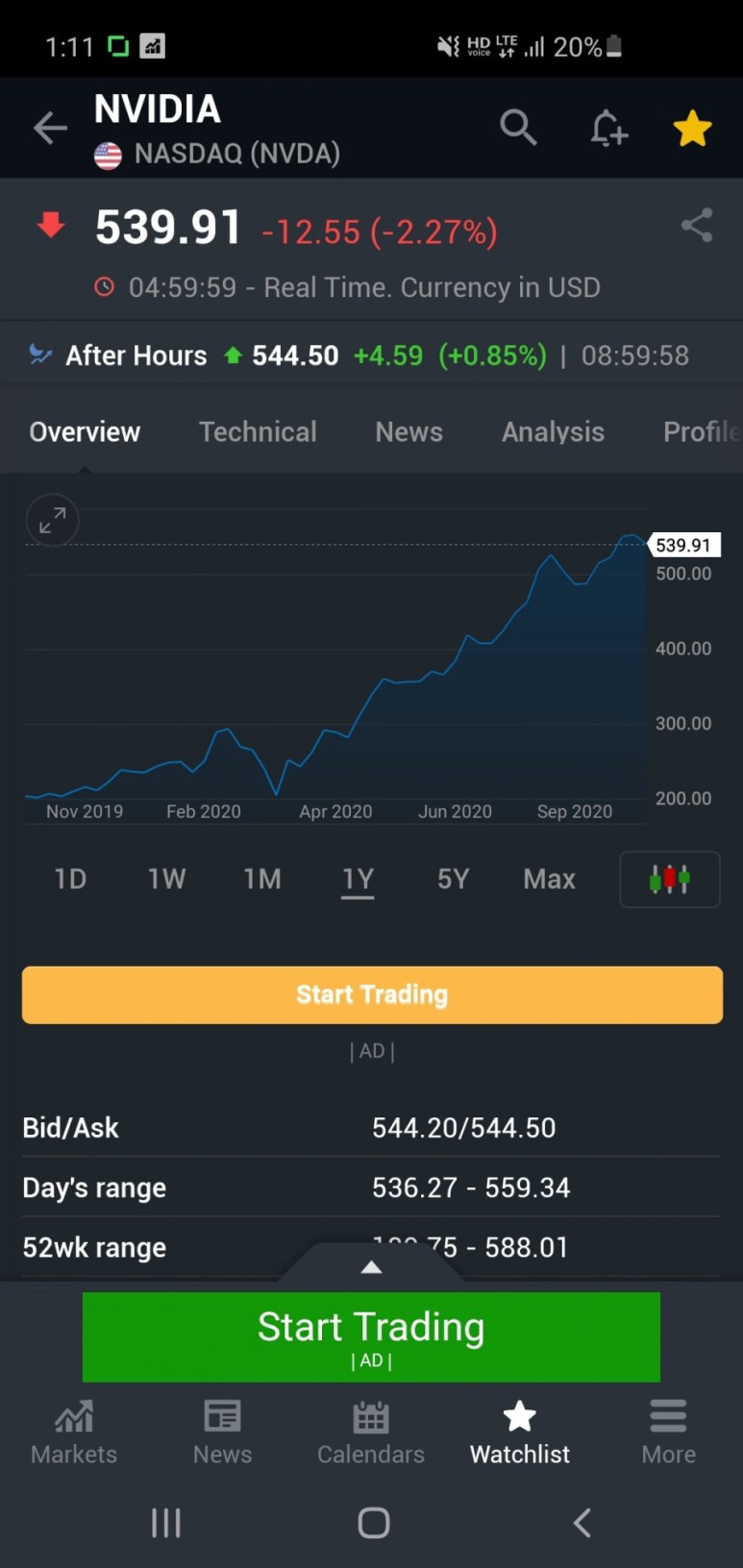Create a price alert with the bell icon
This screenshot has height=1568, width=743.
coord(608,128)
